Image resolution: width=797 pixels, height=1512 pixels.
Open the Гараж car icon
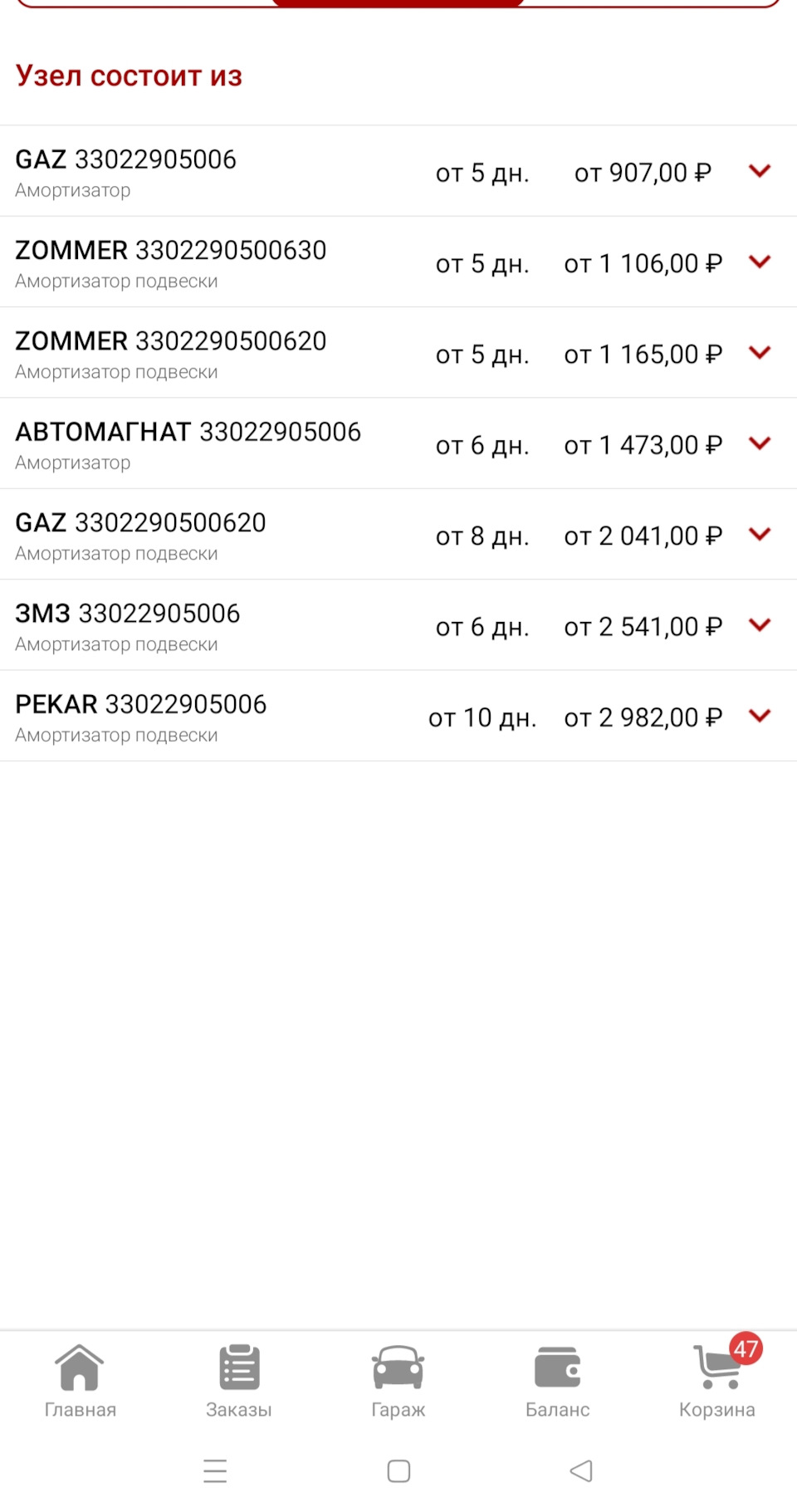pos(398,1366)
